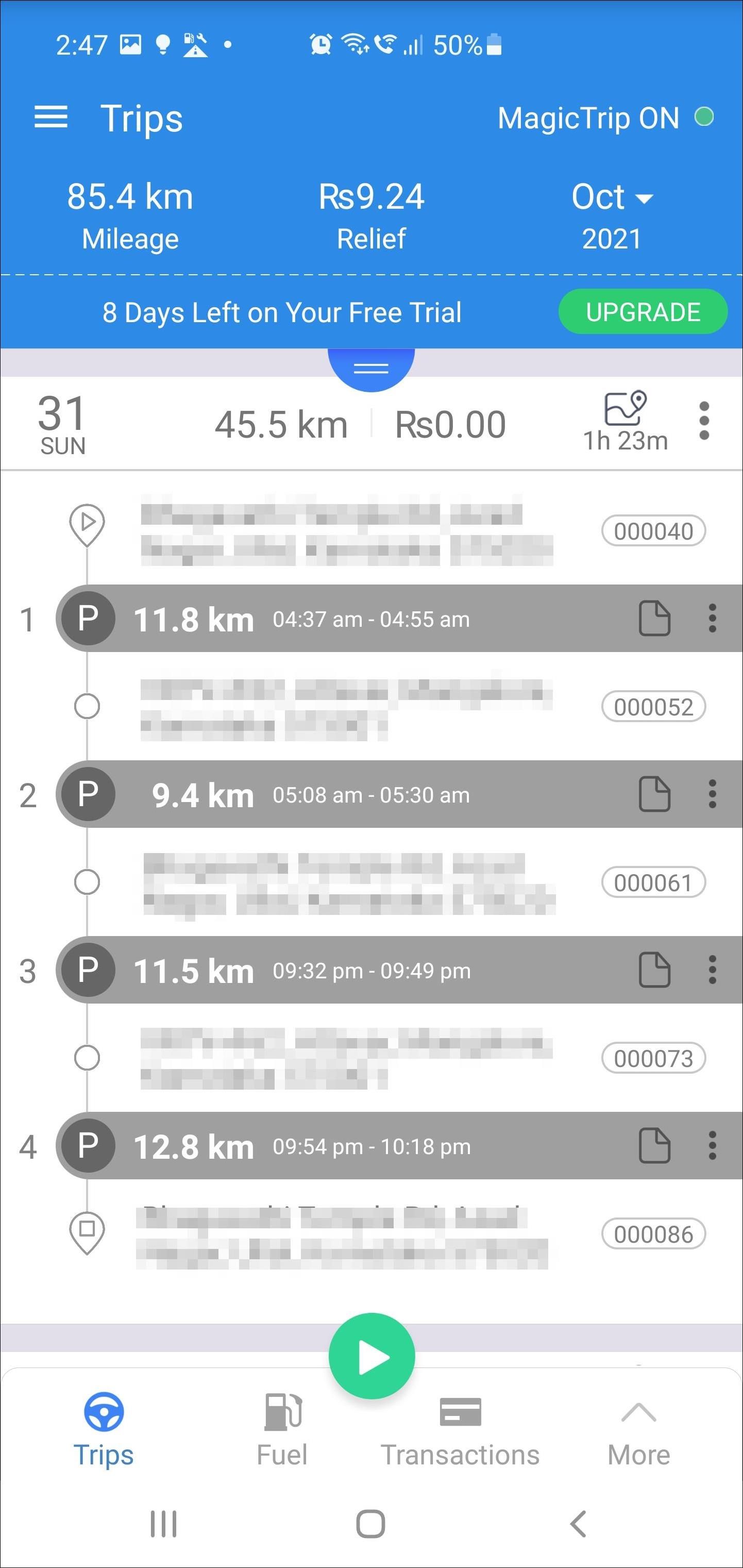Open overflow menu for the 31 SUN day

[x=704, y=421]
